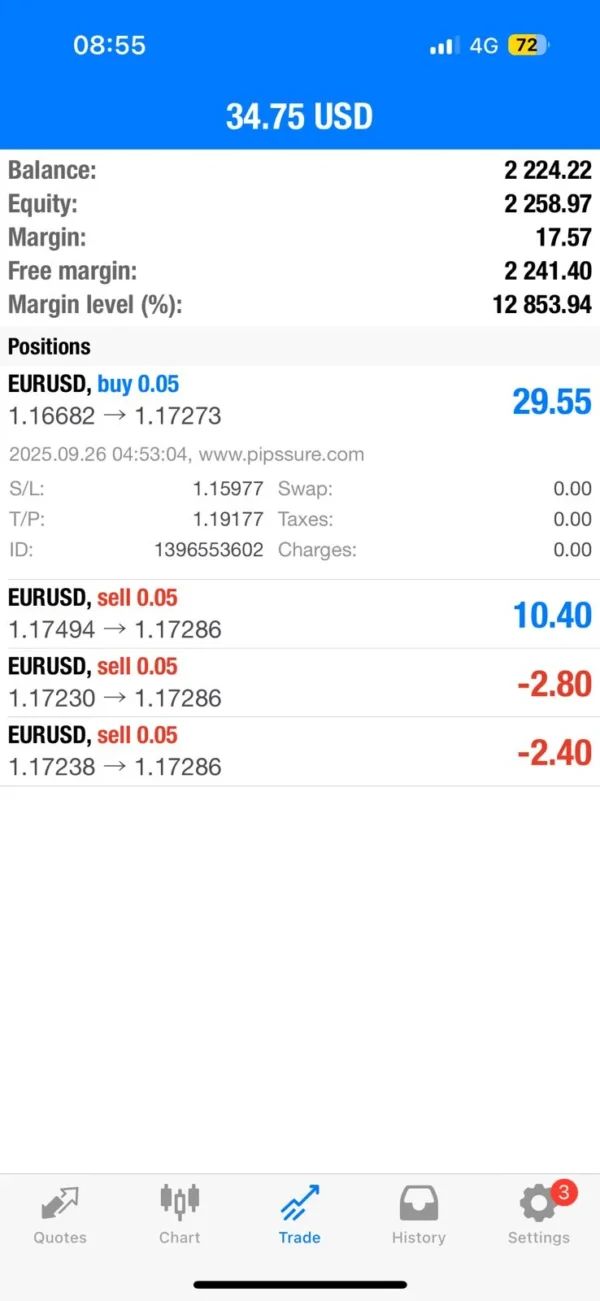Open the Chart tab
Image resolution: width=600 pixels, height=1301 pixels.
point(180,1214)
